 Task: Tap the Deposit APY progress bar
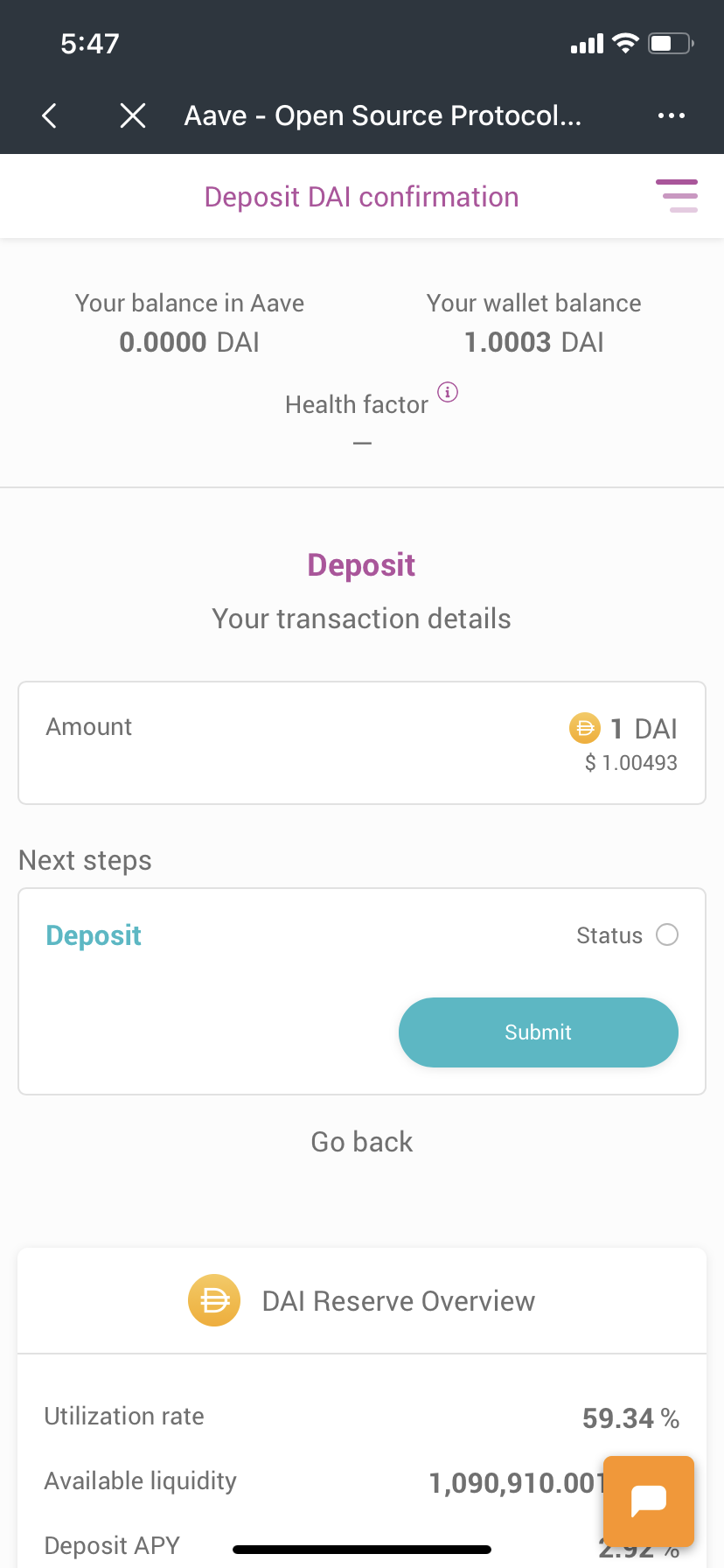point(361,1543)
